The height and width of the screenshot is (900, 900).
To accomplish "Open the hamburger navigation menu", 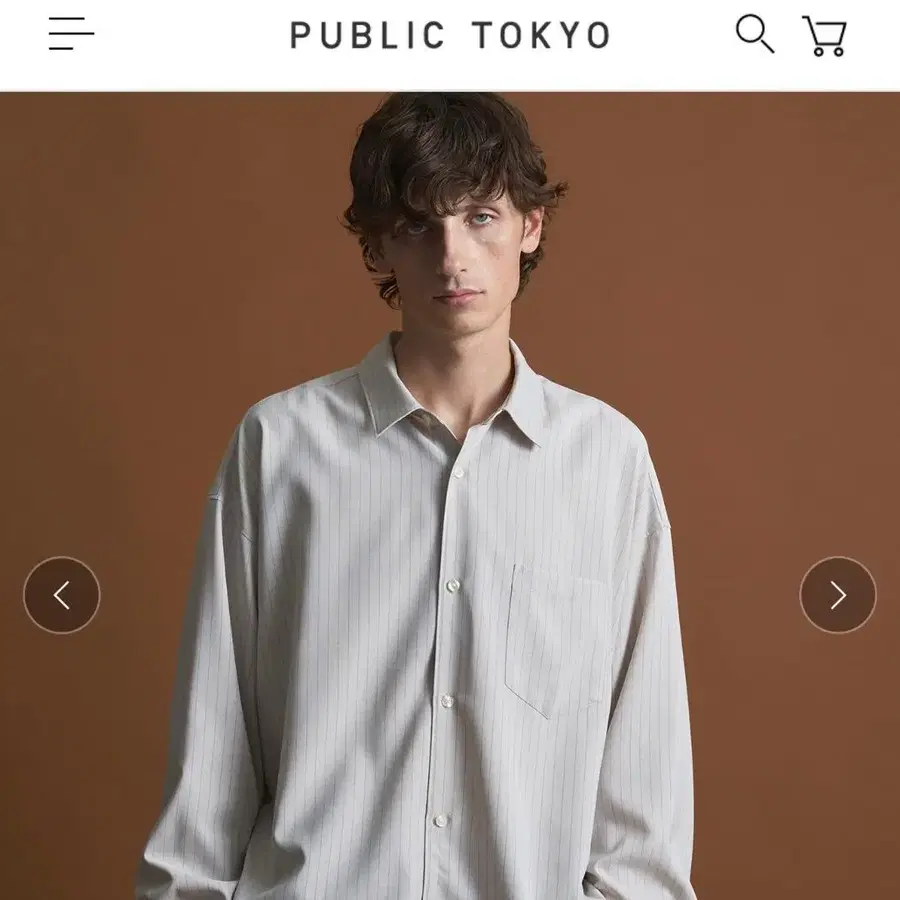I will point(71,34).
